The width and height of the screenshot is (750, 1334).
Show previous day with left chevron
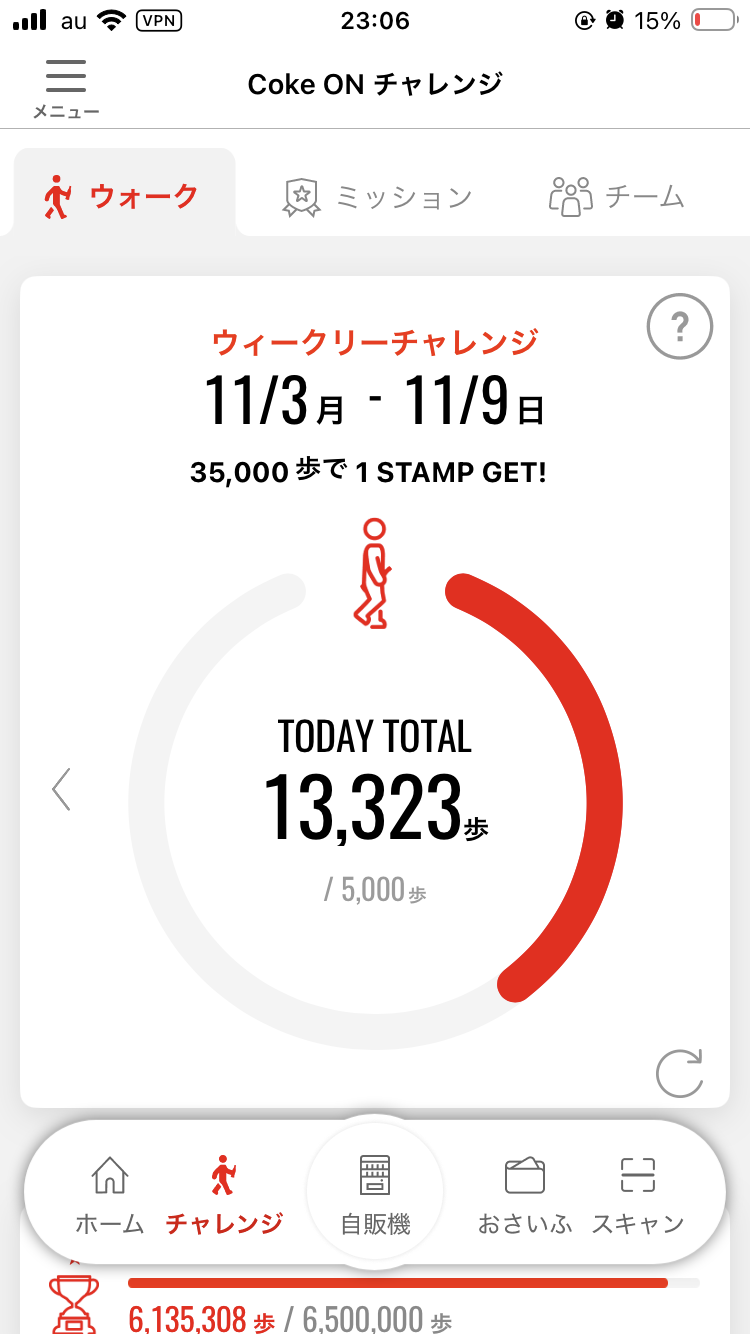62,789
